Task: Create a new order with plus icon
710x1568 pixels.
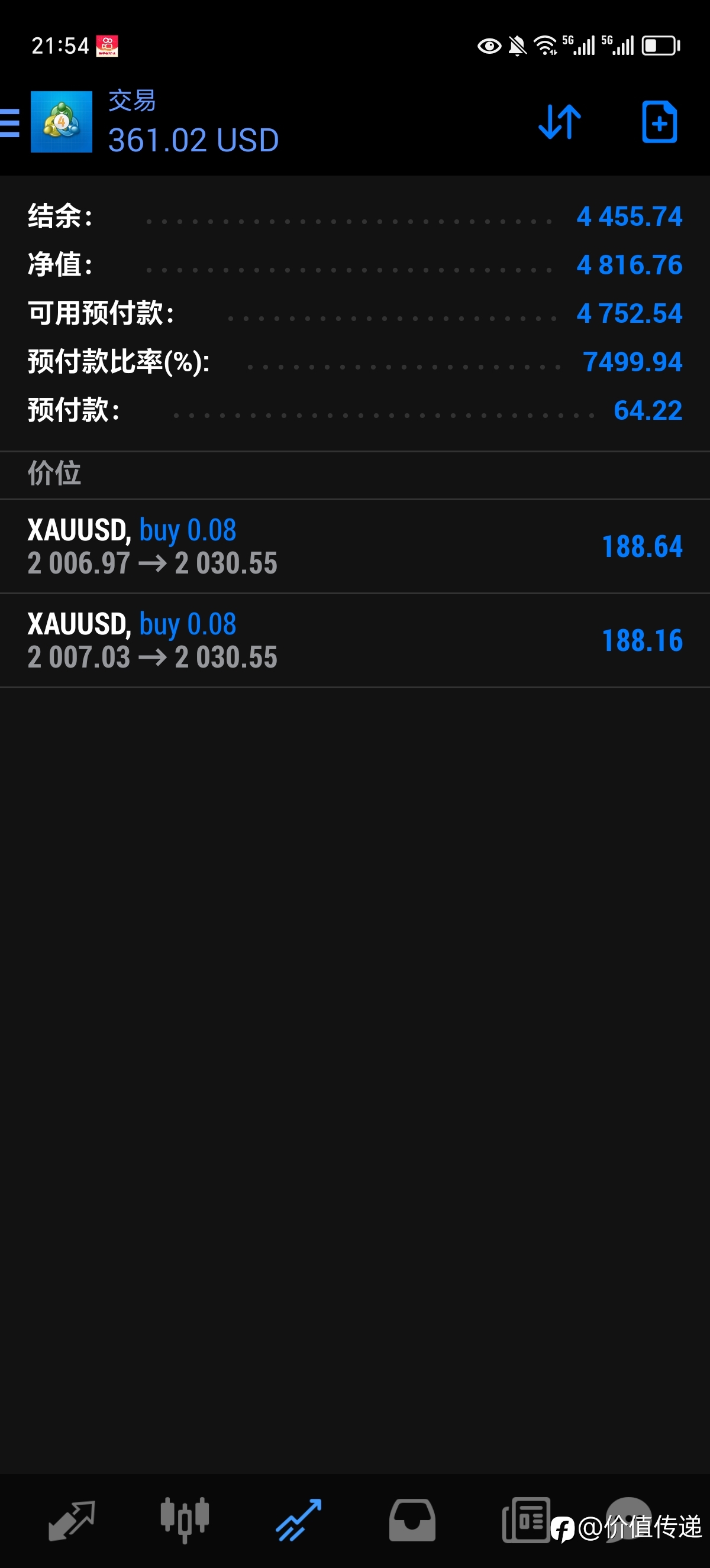Action: click(x=660, y=122)
